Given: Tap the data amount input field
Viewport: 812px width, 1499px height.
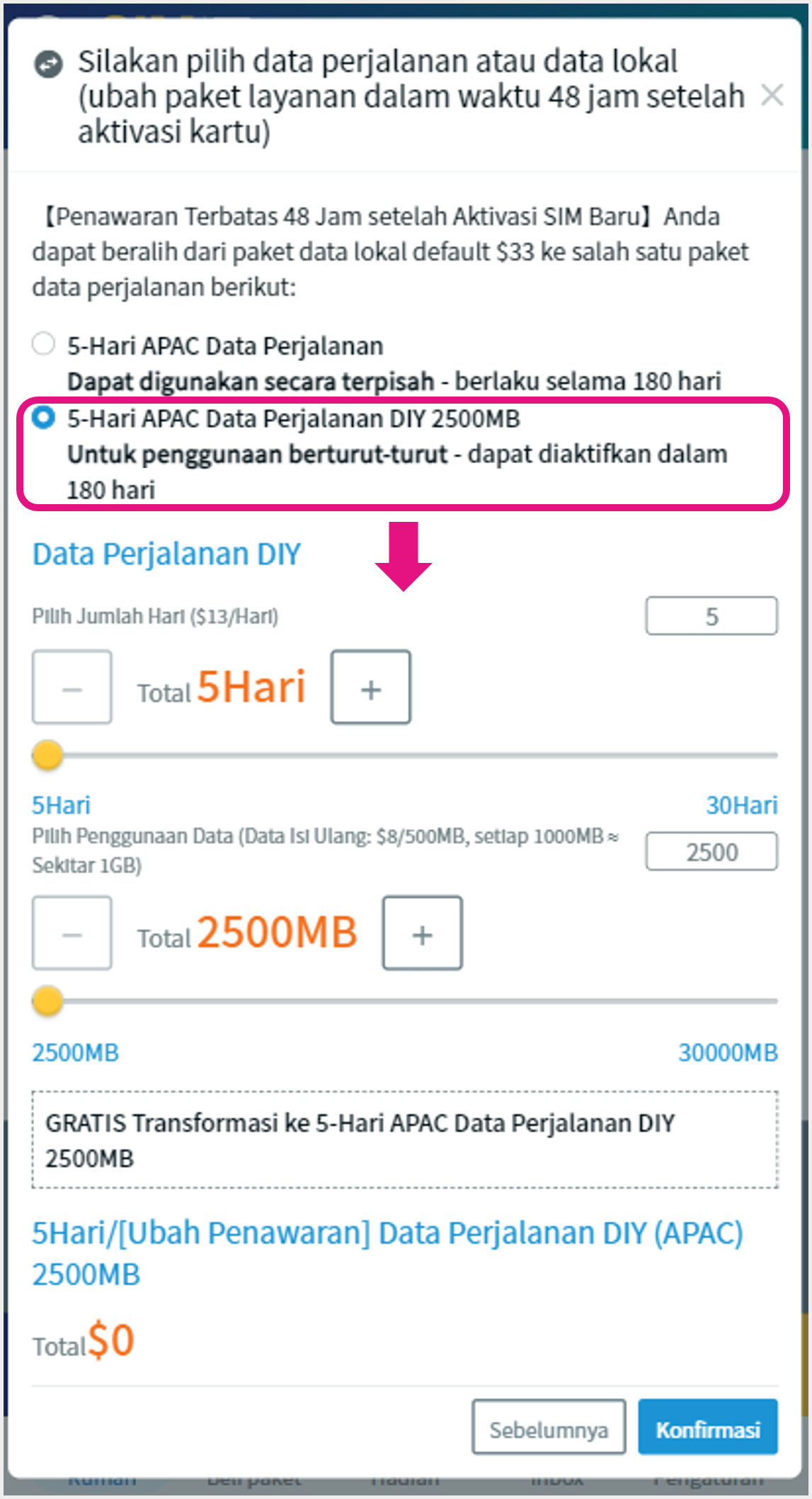Looking at the screenshot, I should (711, 852).
